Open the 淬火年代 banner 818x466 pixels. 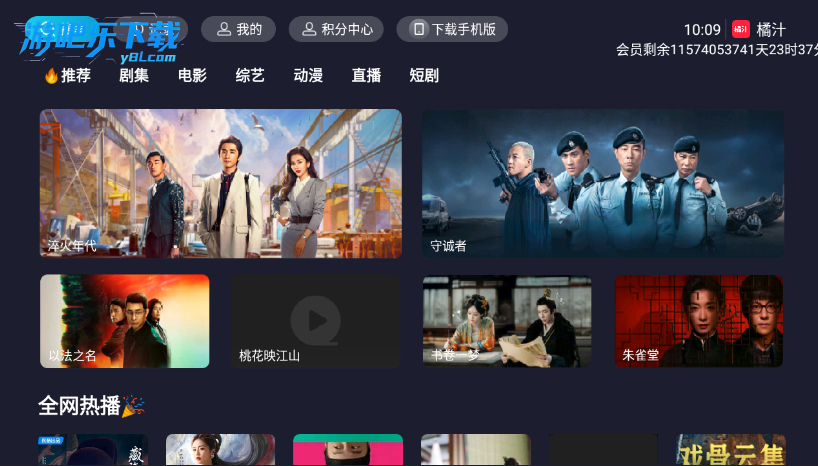coord(220,184)
